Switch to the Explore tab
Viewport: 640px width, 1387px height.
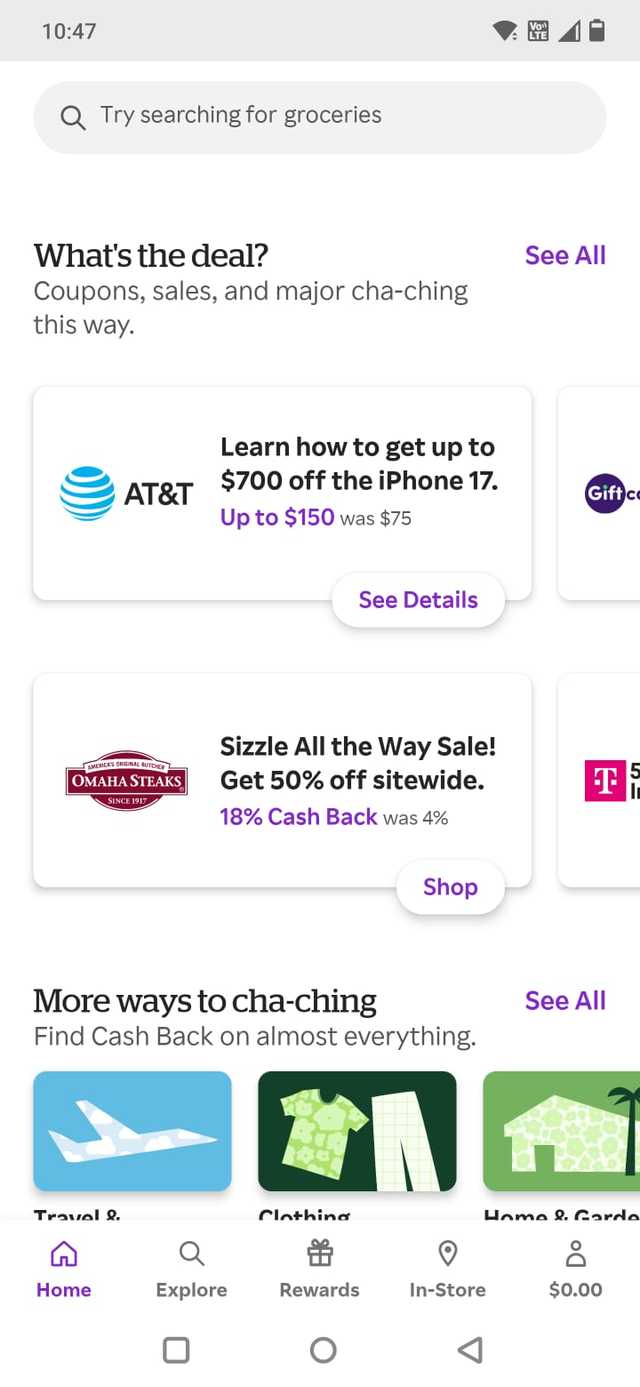point(191,1270)
